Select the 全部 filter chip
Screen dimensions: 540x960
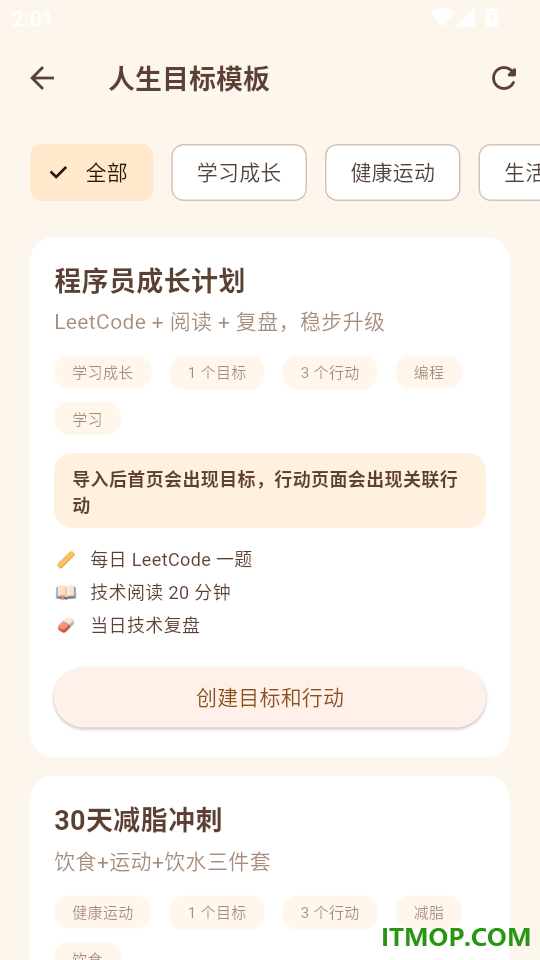pyautogui.click(x=91, y=173)
